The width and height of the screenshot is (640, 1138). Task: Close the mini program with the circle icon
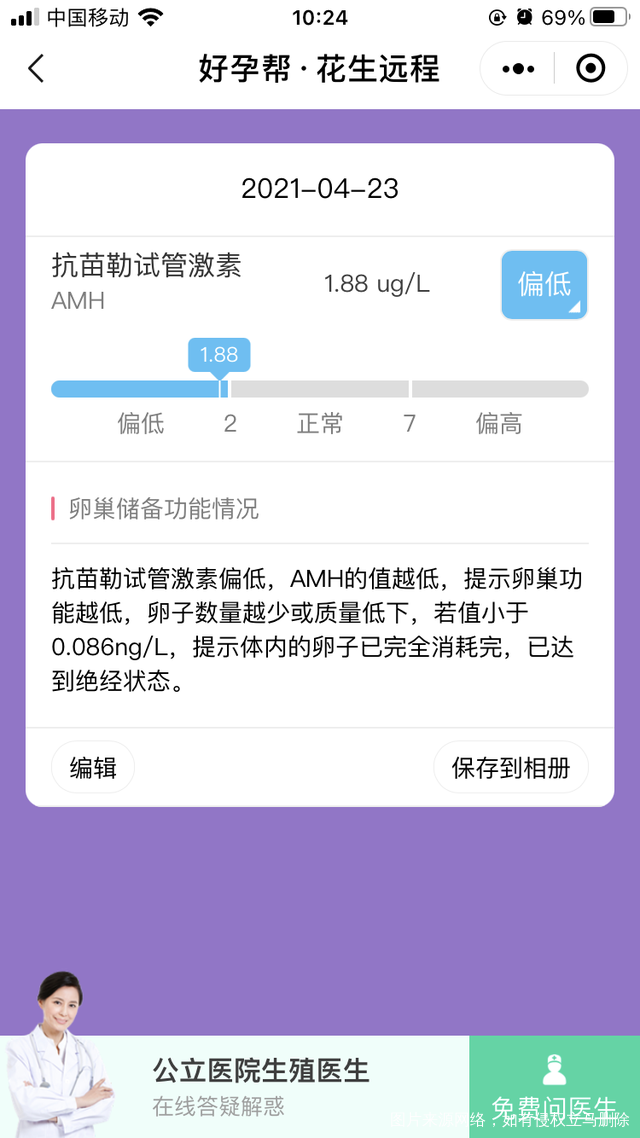(x=591, y=69)
